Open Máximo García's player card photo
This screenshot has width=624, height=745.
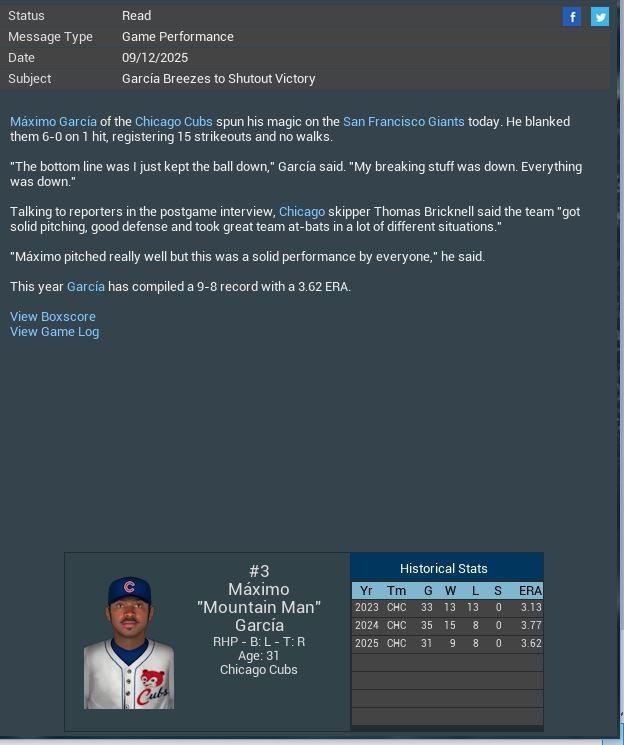[x=129, y=643]
